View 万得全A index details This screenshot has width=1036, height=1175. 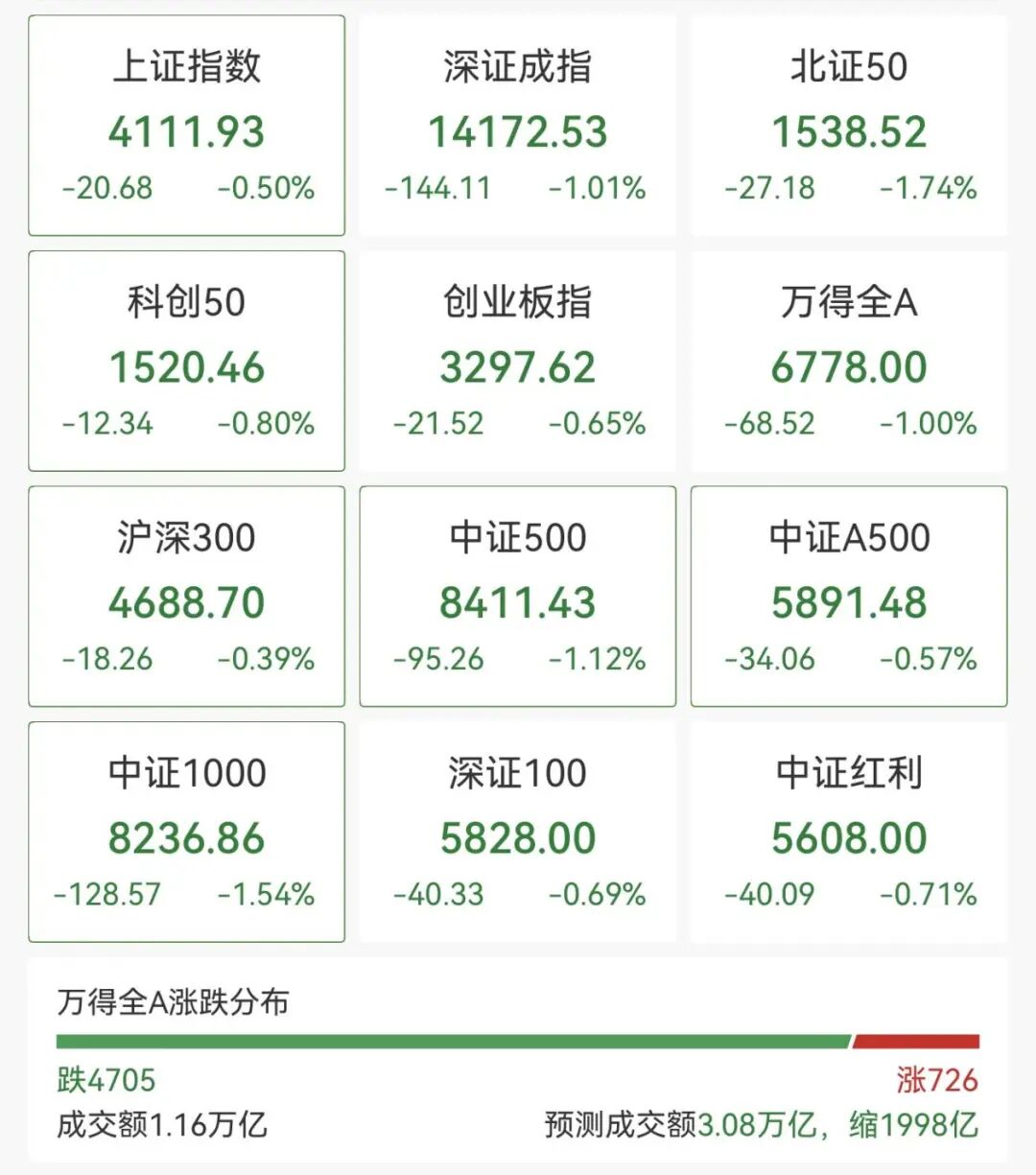(x=849, y=361)
